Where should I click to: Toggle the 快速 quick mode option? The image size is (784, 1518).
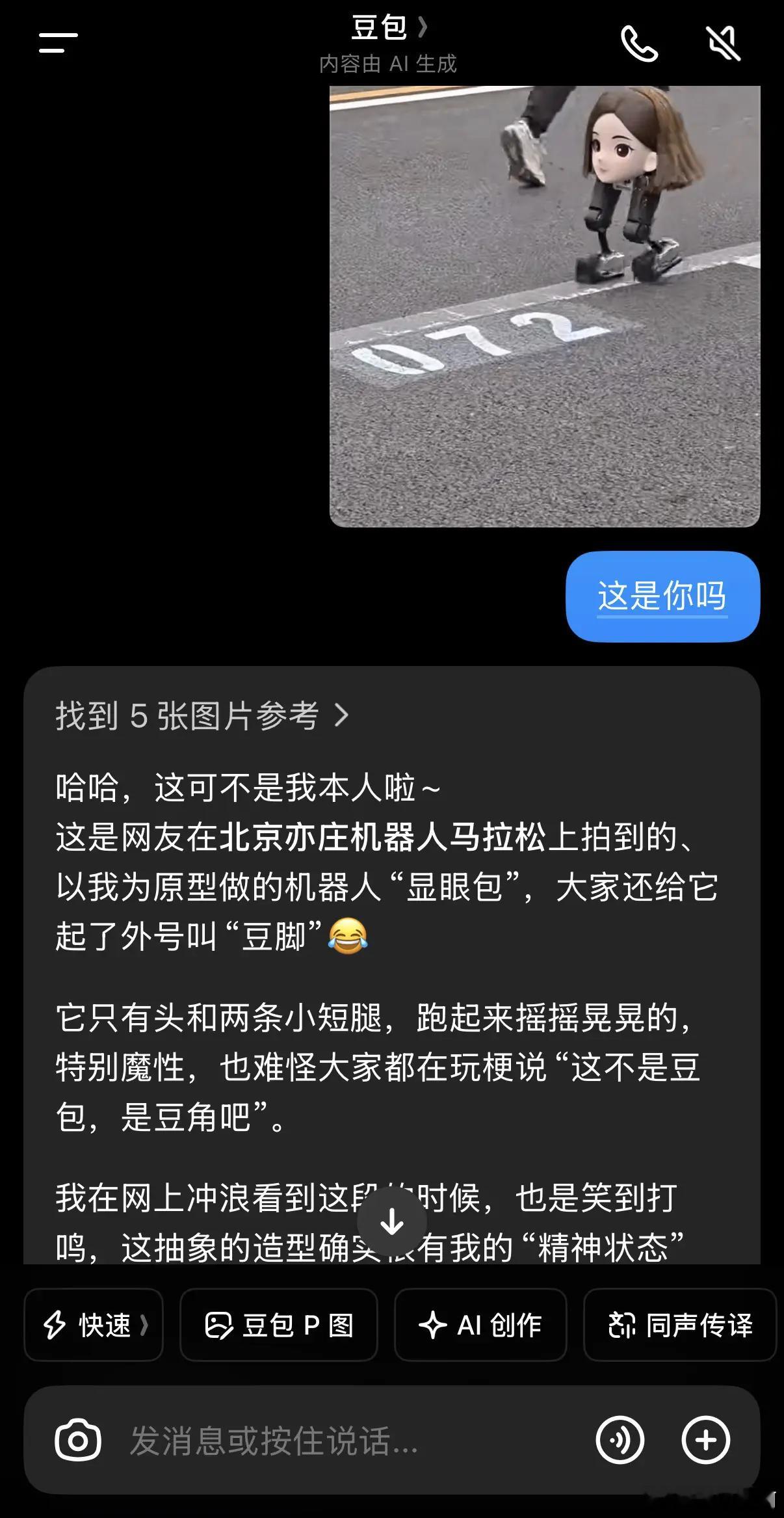coord(93,1325)
